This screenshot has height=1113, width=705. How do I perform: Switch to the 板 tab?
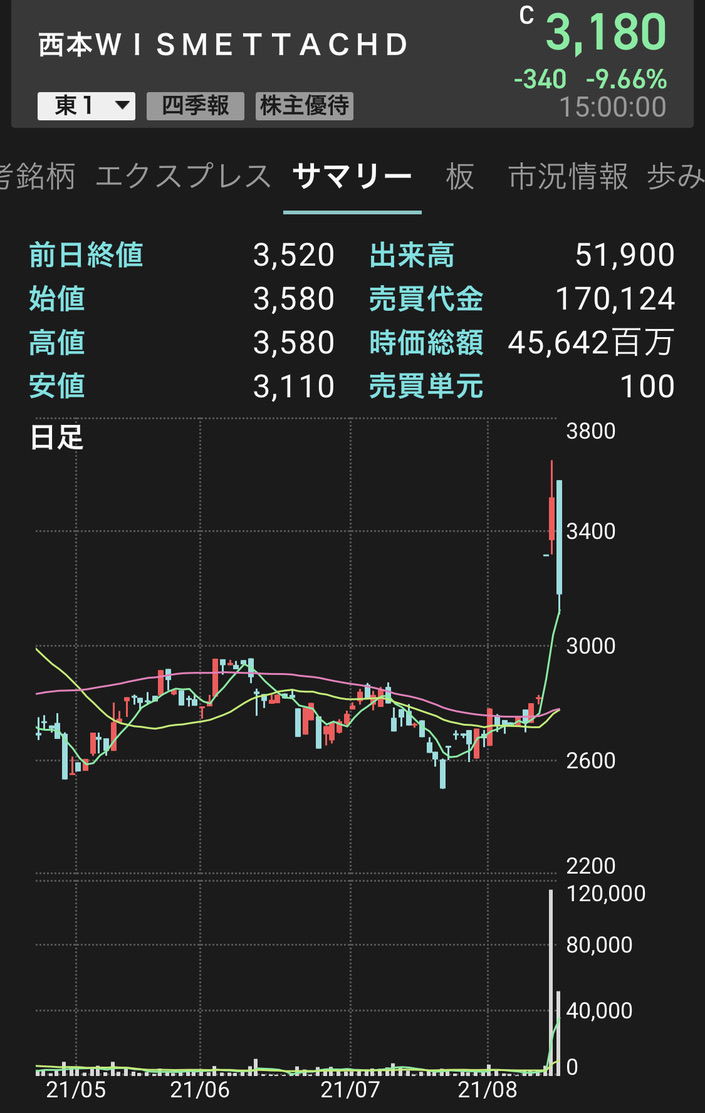tap(460, 176)
